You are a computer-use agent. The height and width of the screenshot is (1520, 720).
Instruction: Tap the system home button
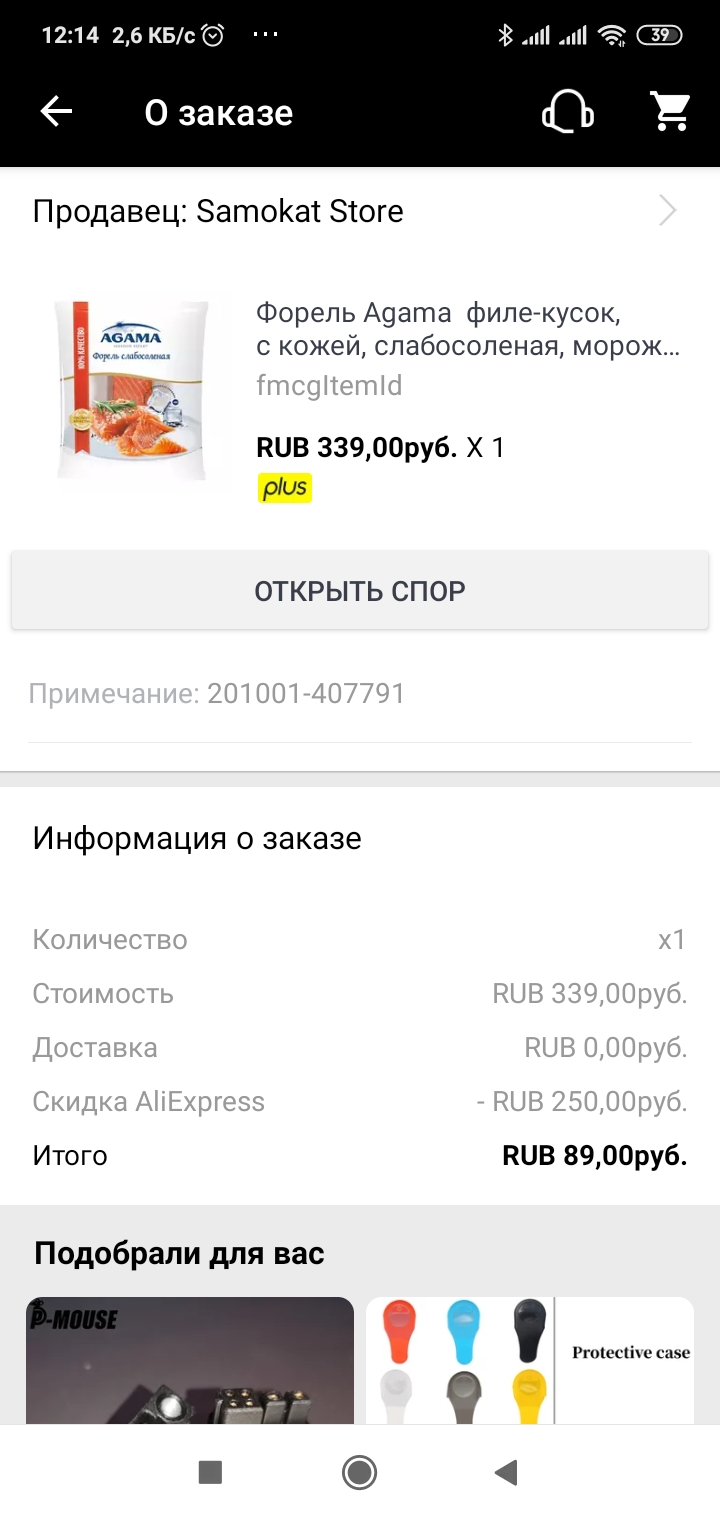359,1472
